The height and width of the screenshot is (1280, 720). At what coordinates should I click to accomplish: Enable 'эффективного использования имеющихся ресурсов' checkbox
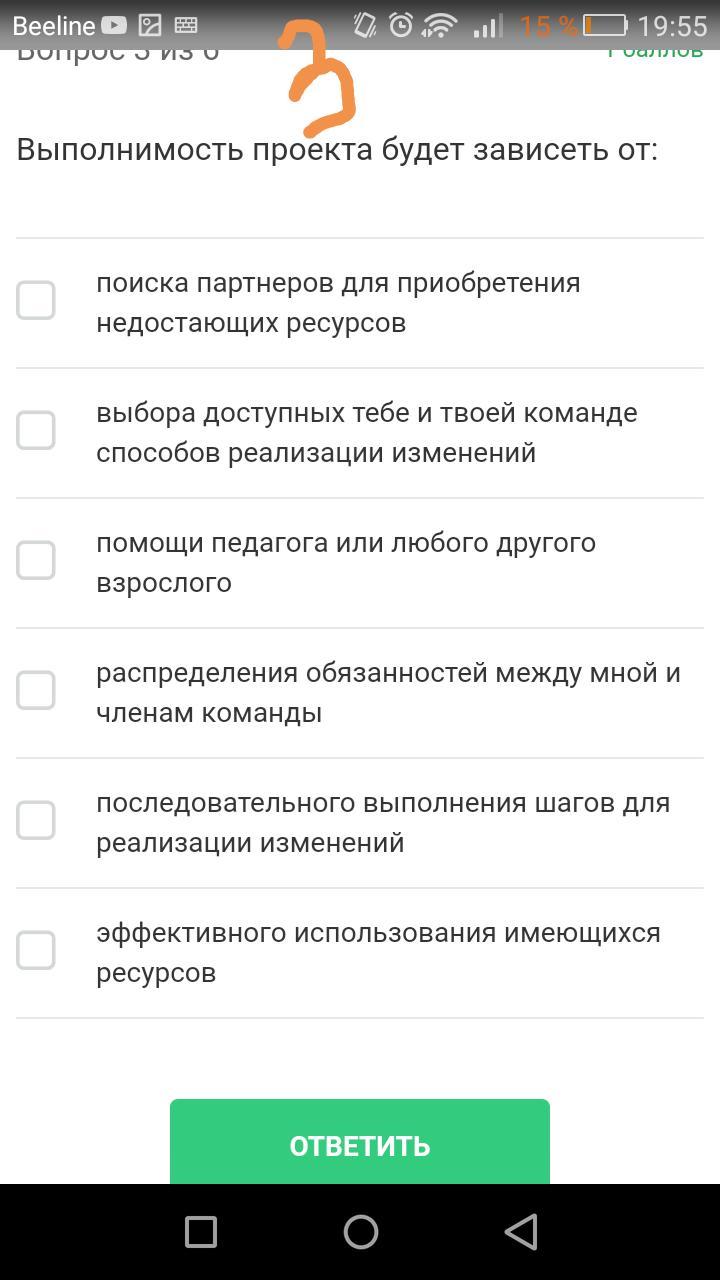(36, 950)
